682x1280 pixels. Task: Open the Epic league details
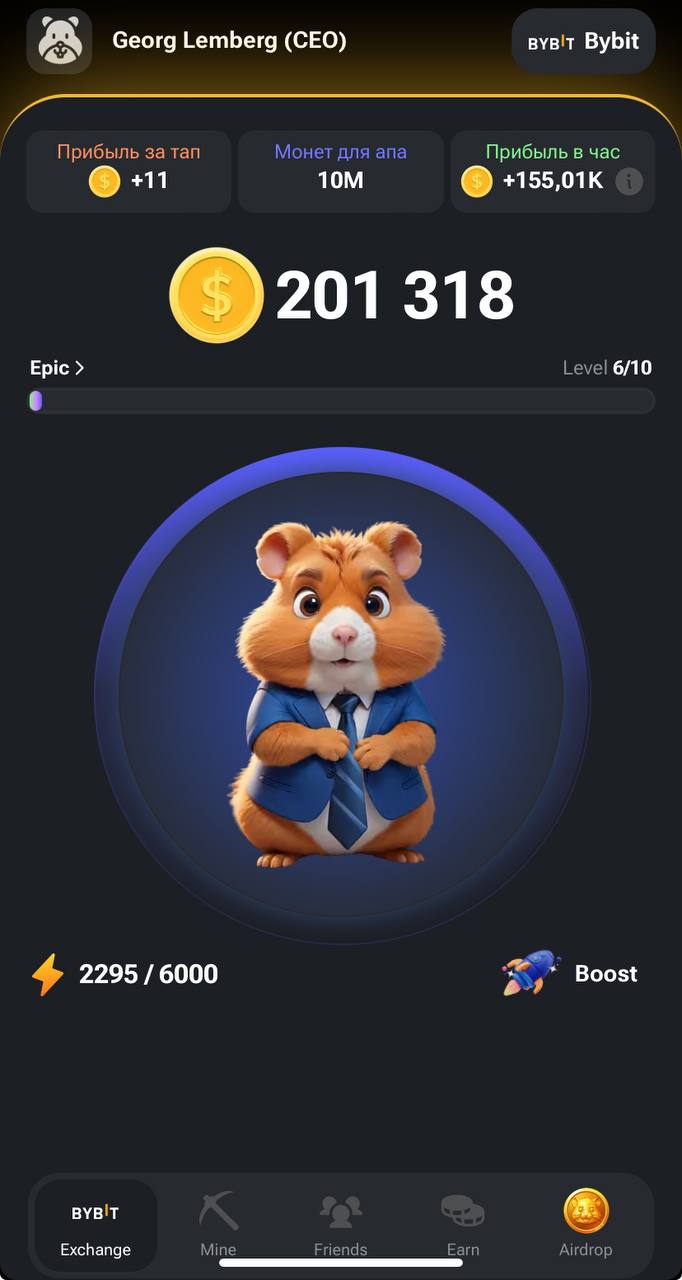click(57, 368)
